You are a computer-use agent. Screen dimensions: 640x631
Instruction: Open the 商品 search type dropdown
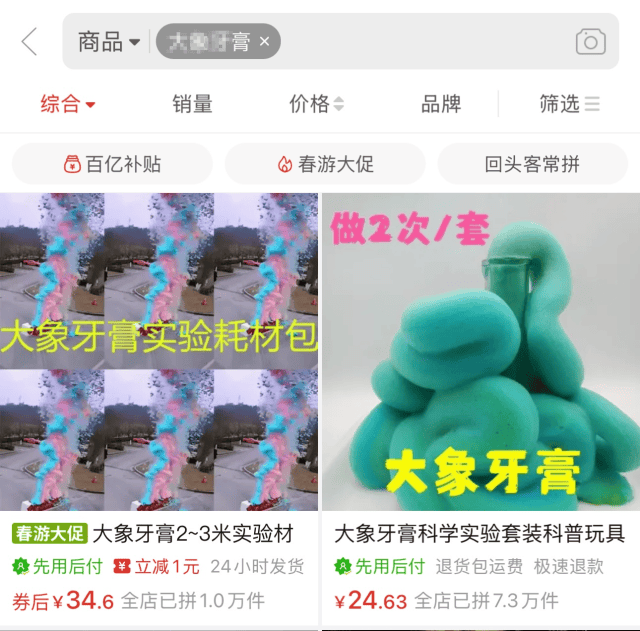pos(109,42)
